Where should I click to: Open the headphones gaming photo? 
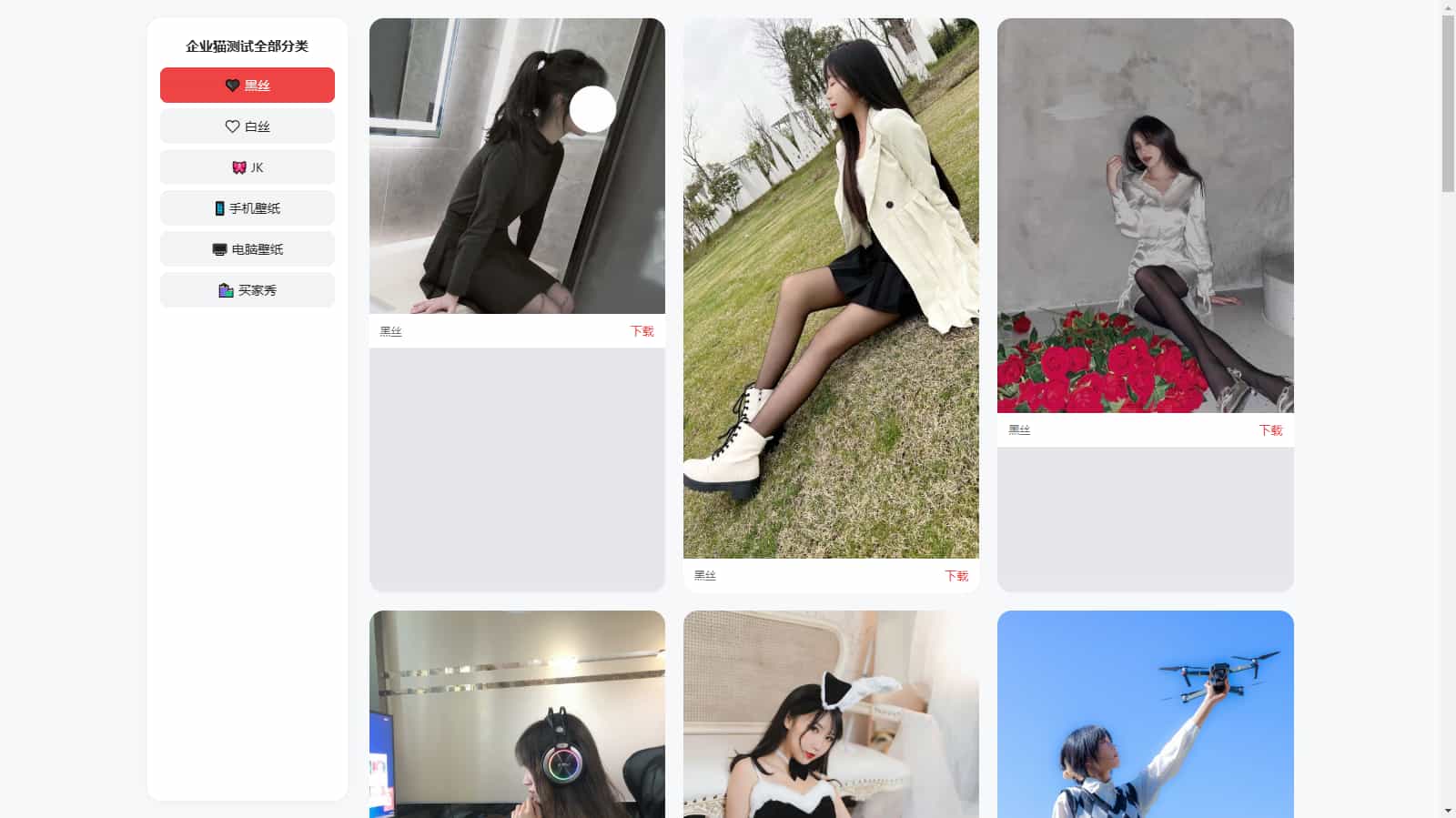pos(517,714)
